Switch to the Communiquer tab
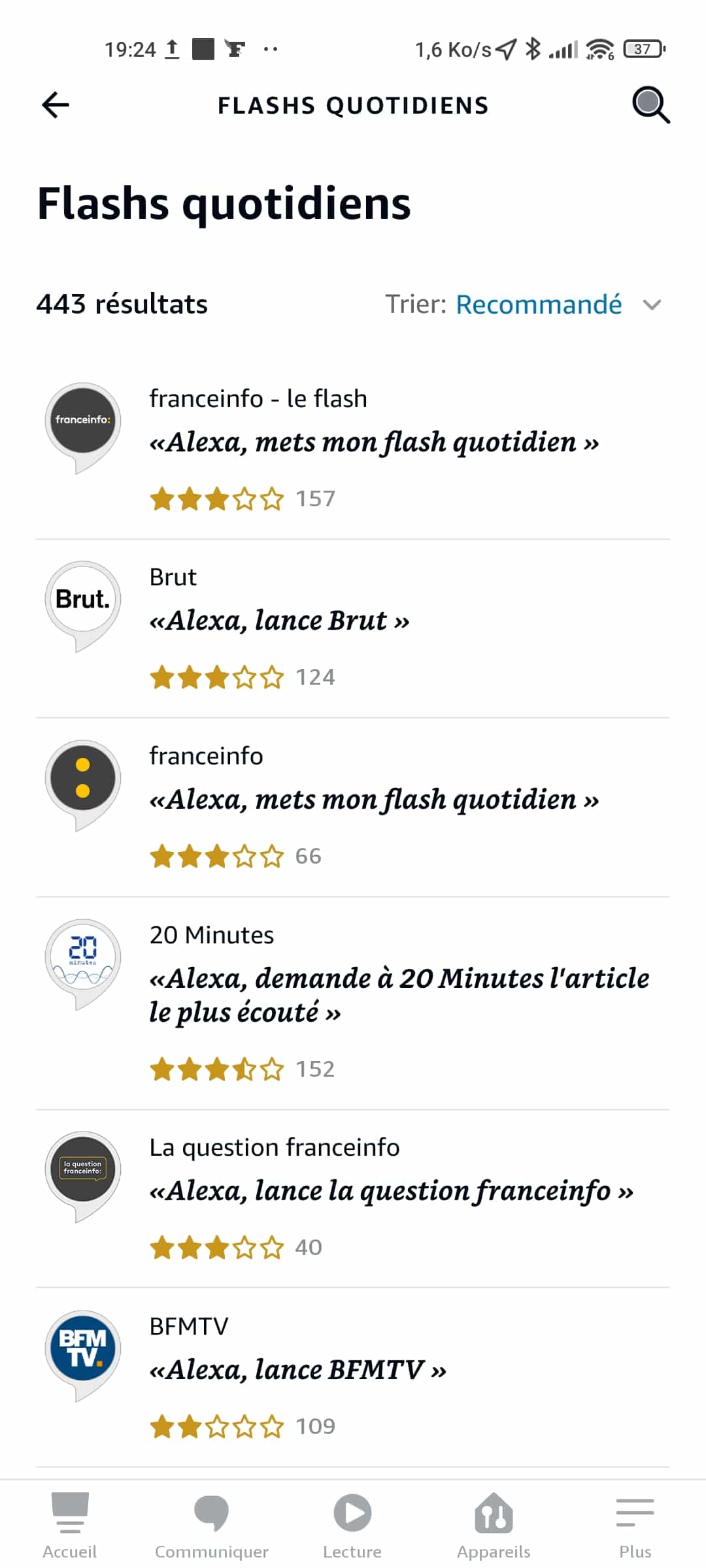This screenshot has height=1568, width=706. (212, 1526)
